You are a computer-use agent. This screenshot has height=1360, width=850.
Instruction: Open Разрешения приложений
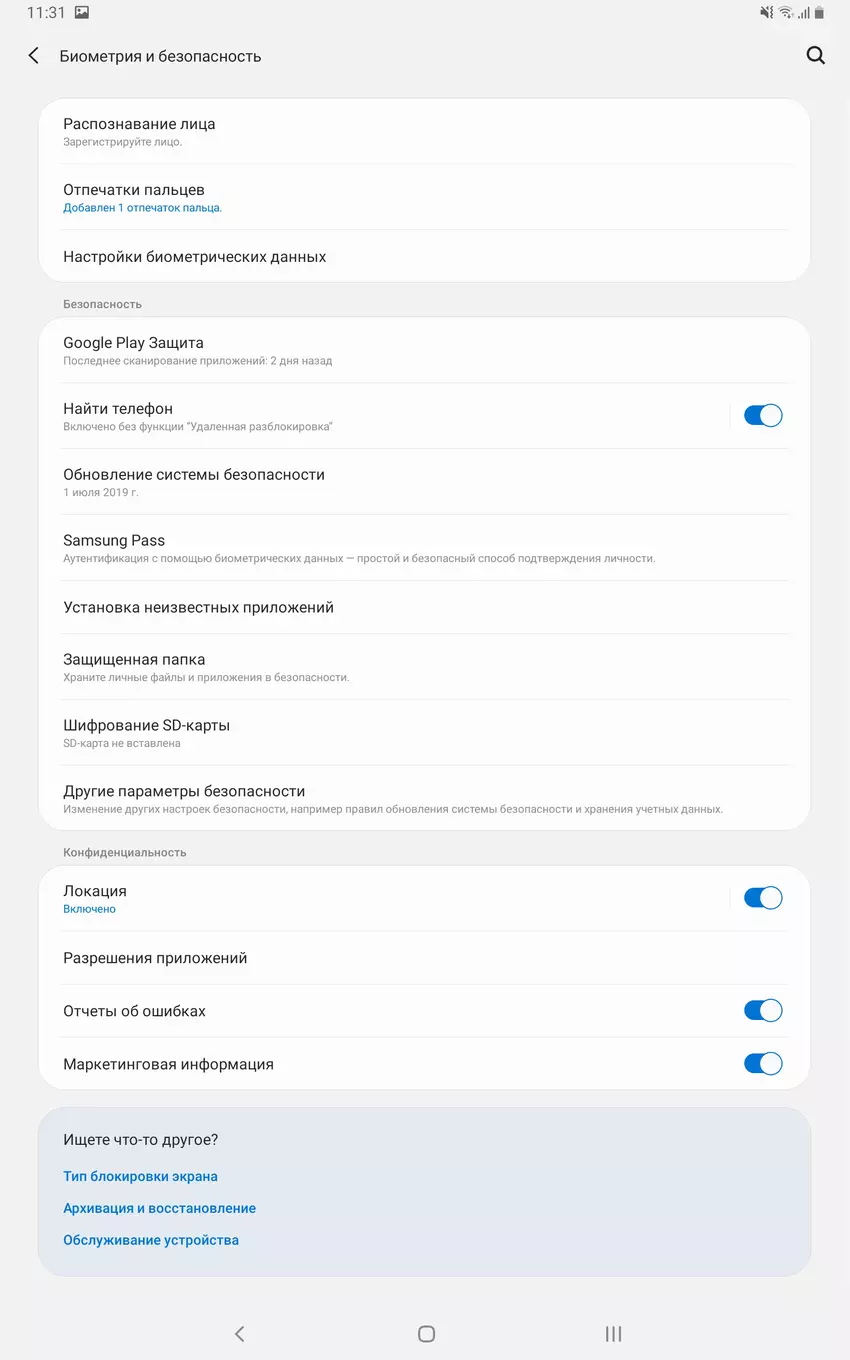(x=155, y=958)
